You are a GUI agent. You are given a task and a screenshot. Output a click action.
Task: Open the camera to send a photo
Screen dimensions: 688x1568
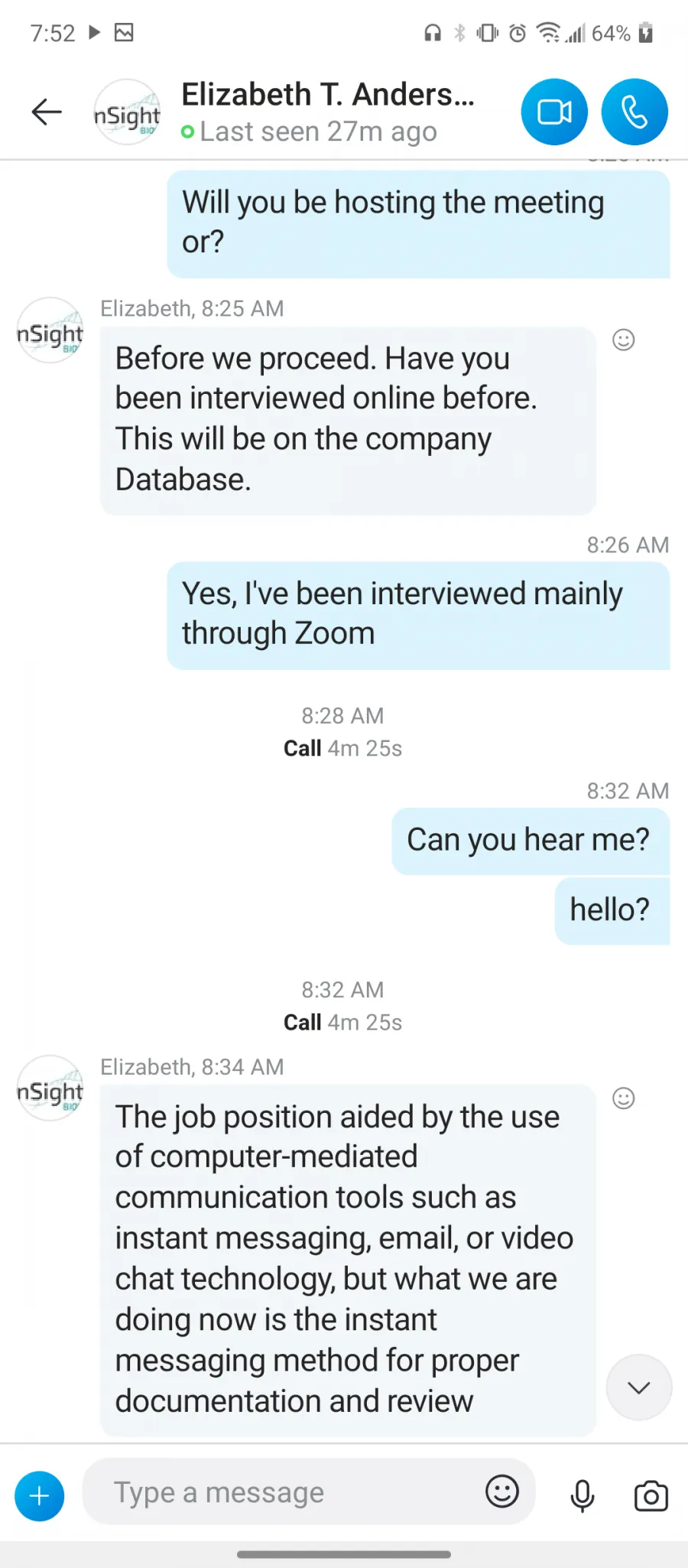pyautogui.click(x=651, y=1496)
